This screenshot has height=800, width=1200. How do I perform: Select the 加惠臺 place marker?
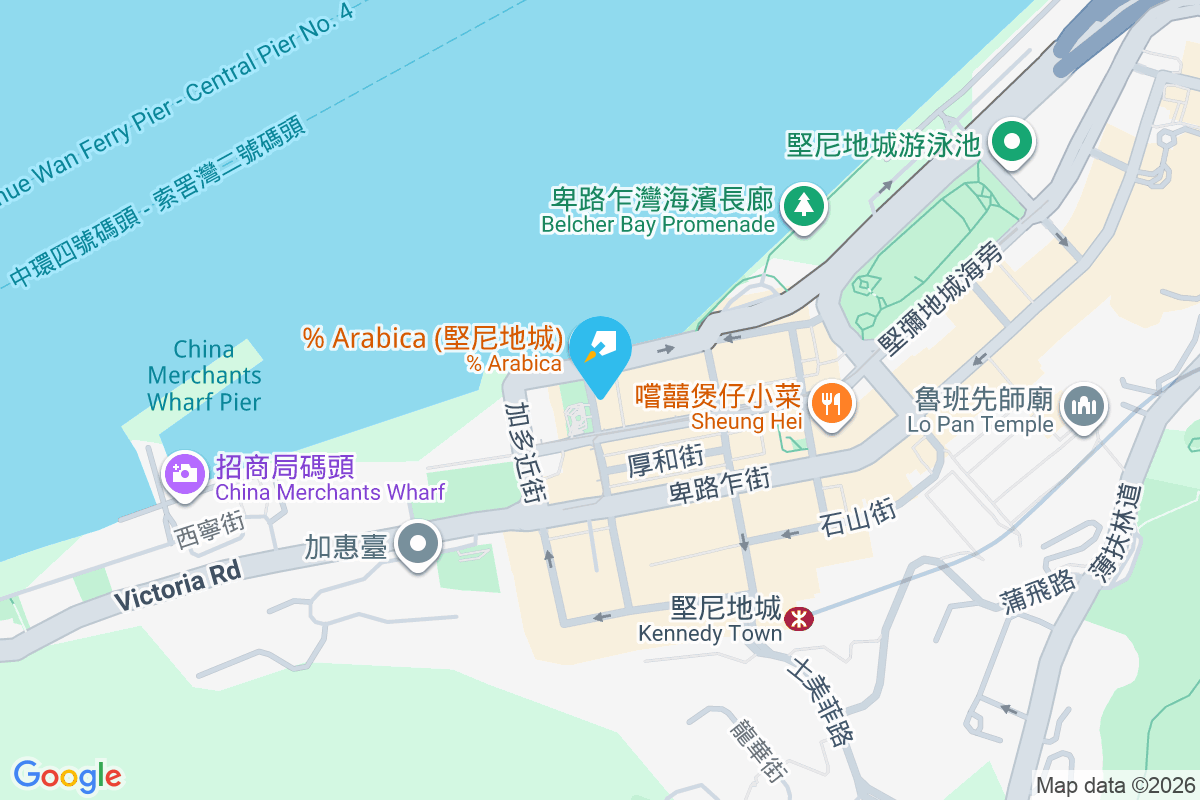coord(418,544)
